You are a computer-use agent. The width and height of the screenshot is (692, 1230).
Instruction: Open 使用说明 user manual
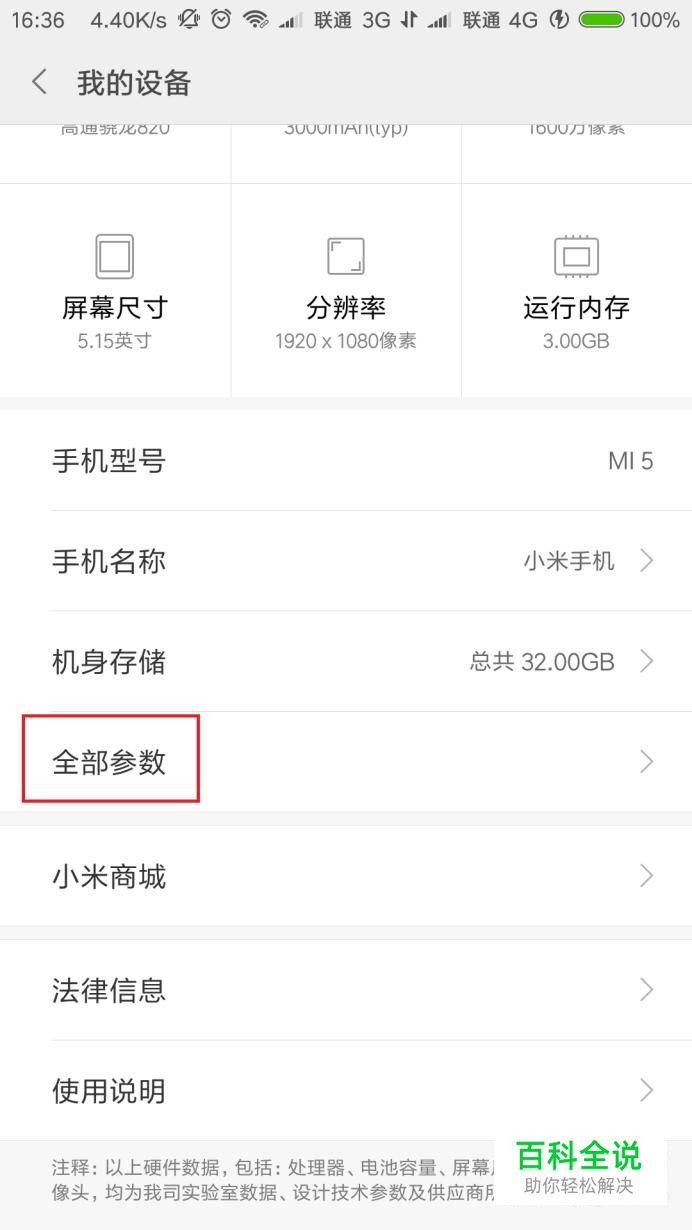pyautogui.click(x=346, y=1090)
